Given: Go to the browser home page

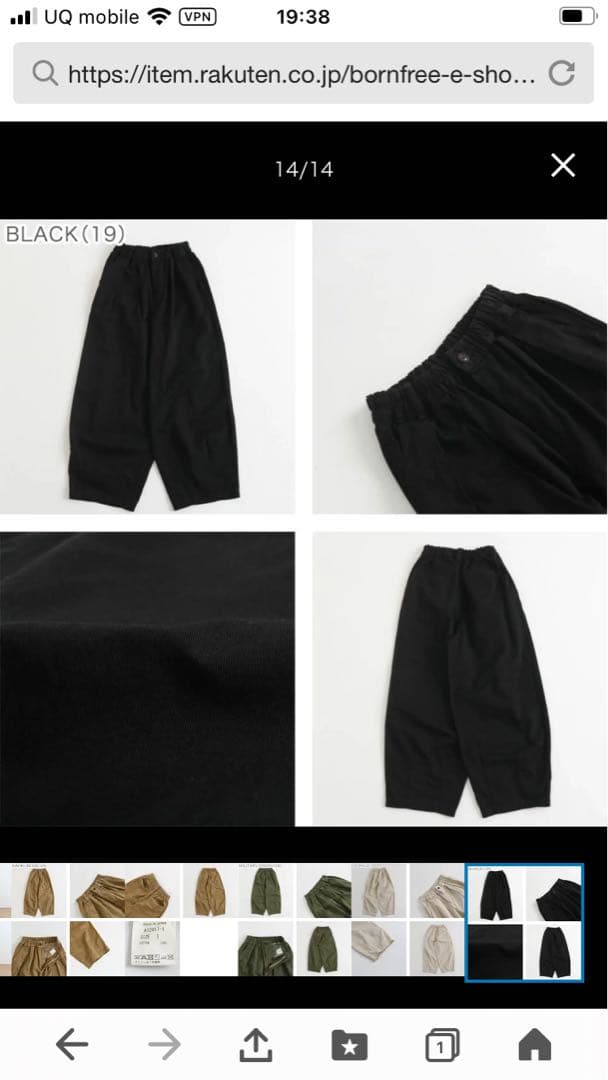Looking at the screenshot, I should (x=535, y=1045).
